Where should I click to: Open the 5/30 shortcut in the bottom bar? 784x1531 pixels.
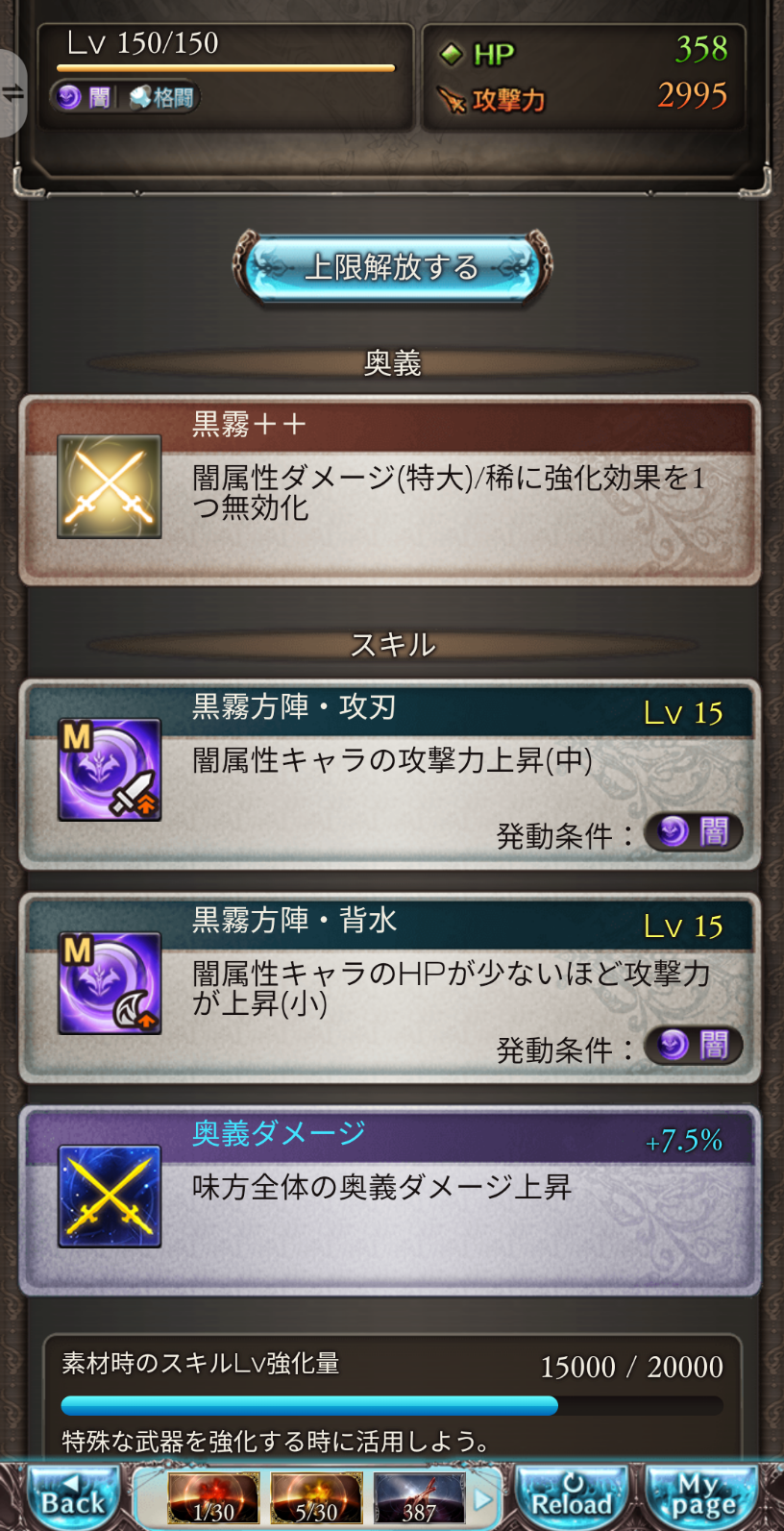coord(316,1498)
